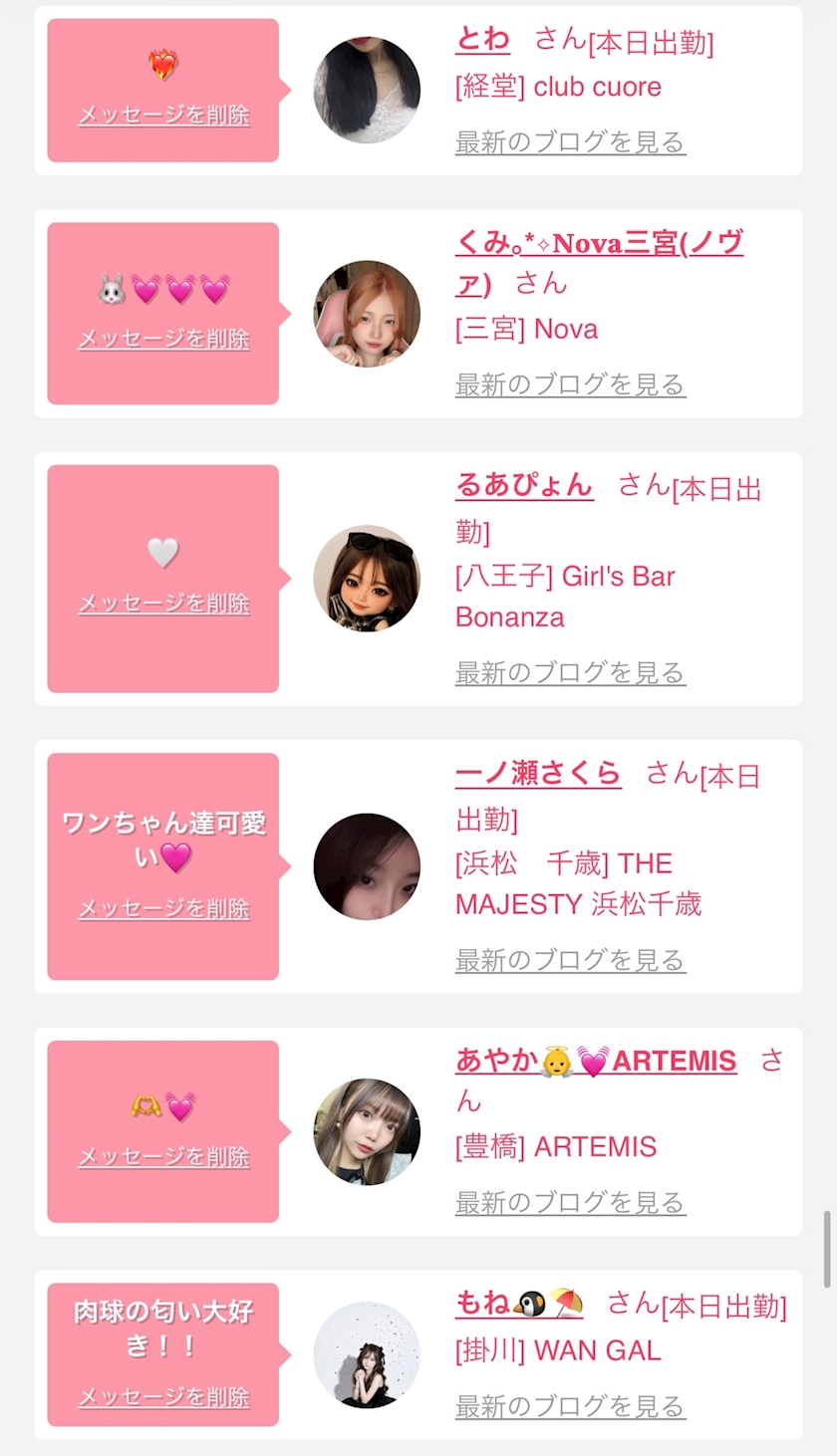This screenshot has height=1456, width=837.
Task: Delete the ワンちゃん達可愛い message
Action: pyautogui.click(x=163, y=909)
